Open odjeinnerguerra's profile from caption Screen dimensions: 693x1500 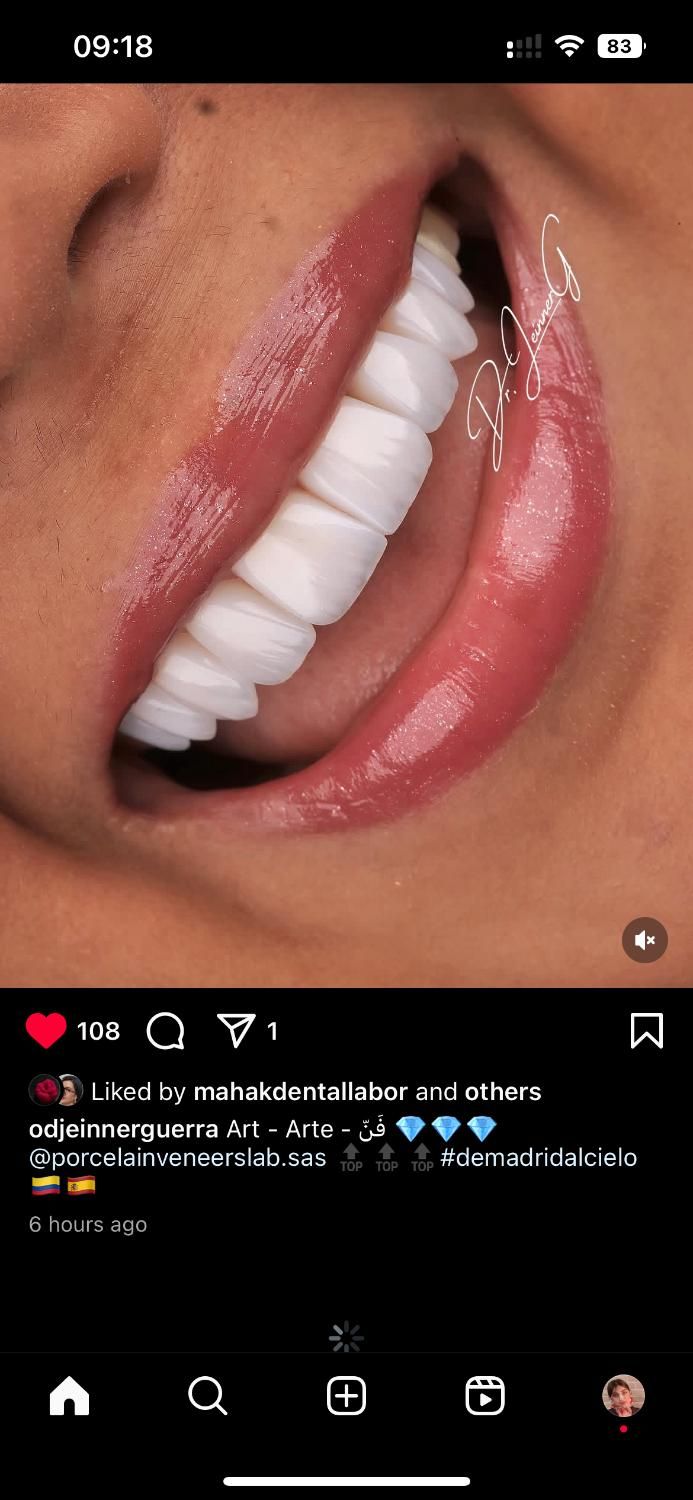point(123,1129)
